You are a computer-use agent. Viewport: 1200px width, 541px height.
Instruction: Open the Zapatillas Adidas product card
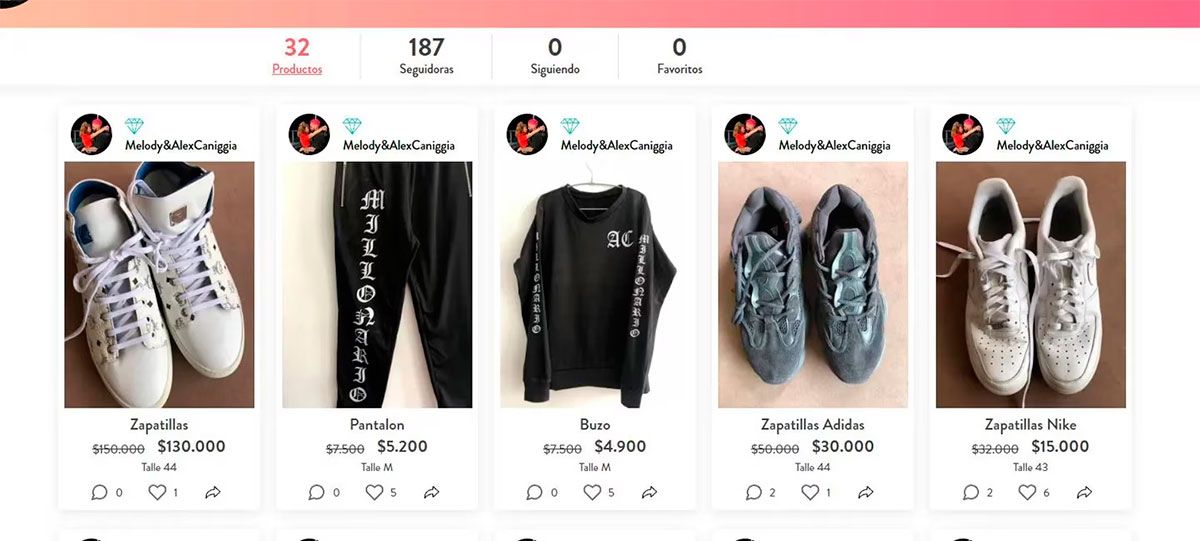click(x=813, y=285)
